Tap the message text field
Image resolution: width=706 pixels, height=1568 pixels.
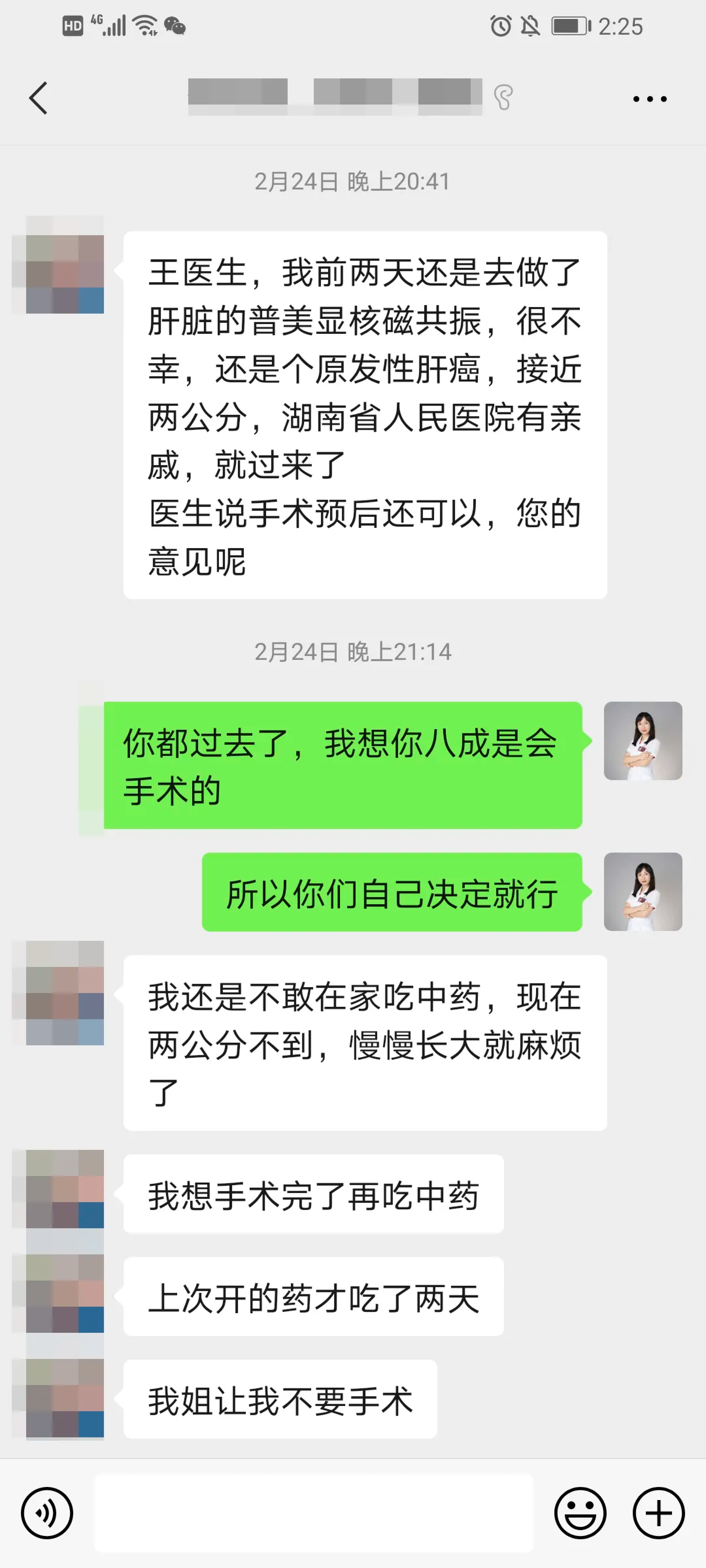pos(313,1512)
